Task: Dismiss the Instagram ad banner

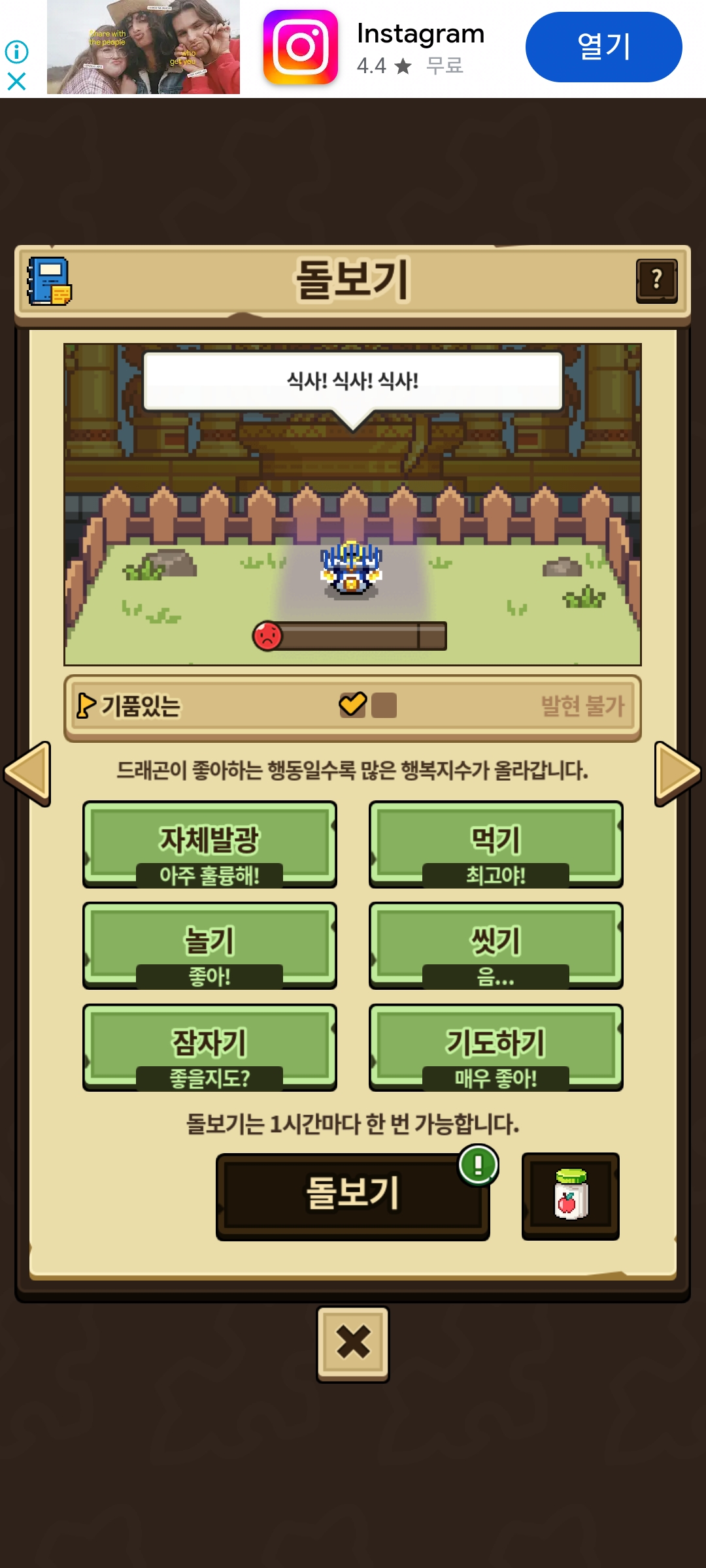Action: [16, 81]
